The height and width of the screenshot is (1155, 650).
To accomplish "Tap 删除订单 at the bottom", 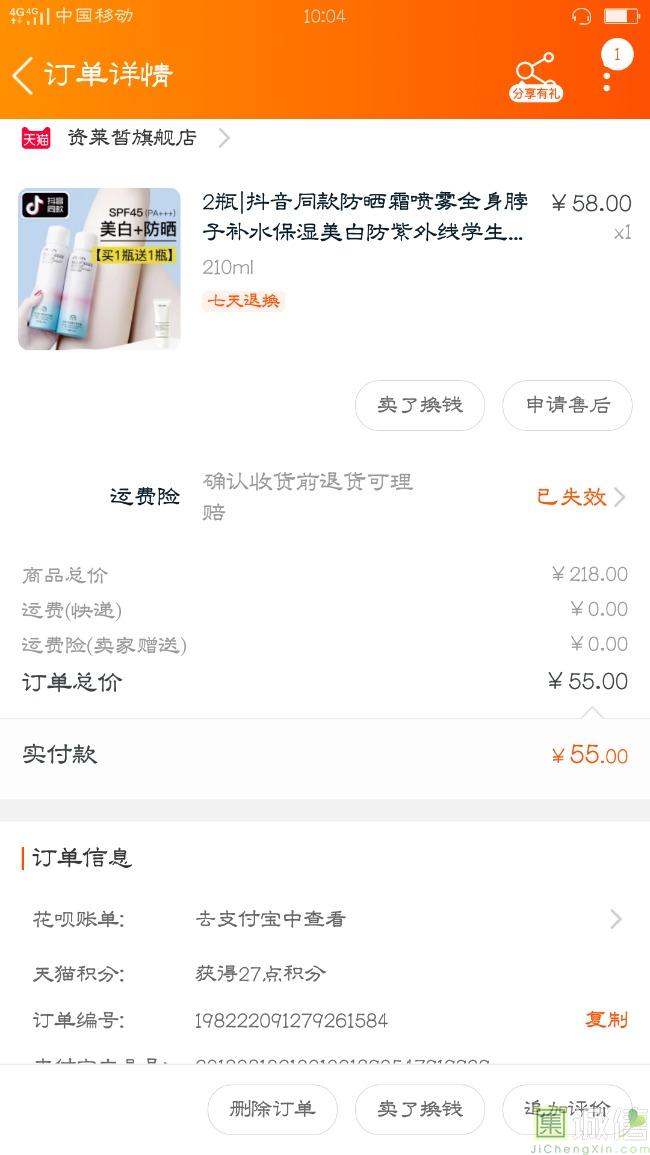I will (272, 1109).
